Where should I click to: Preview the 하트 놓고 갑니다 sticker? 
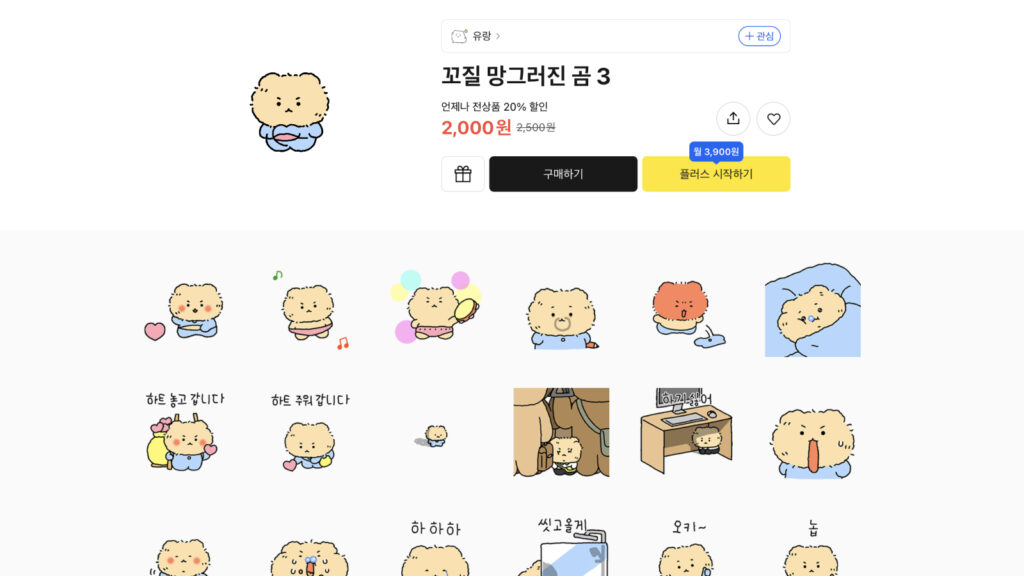click(186, 432)
